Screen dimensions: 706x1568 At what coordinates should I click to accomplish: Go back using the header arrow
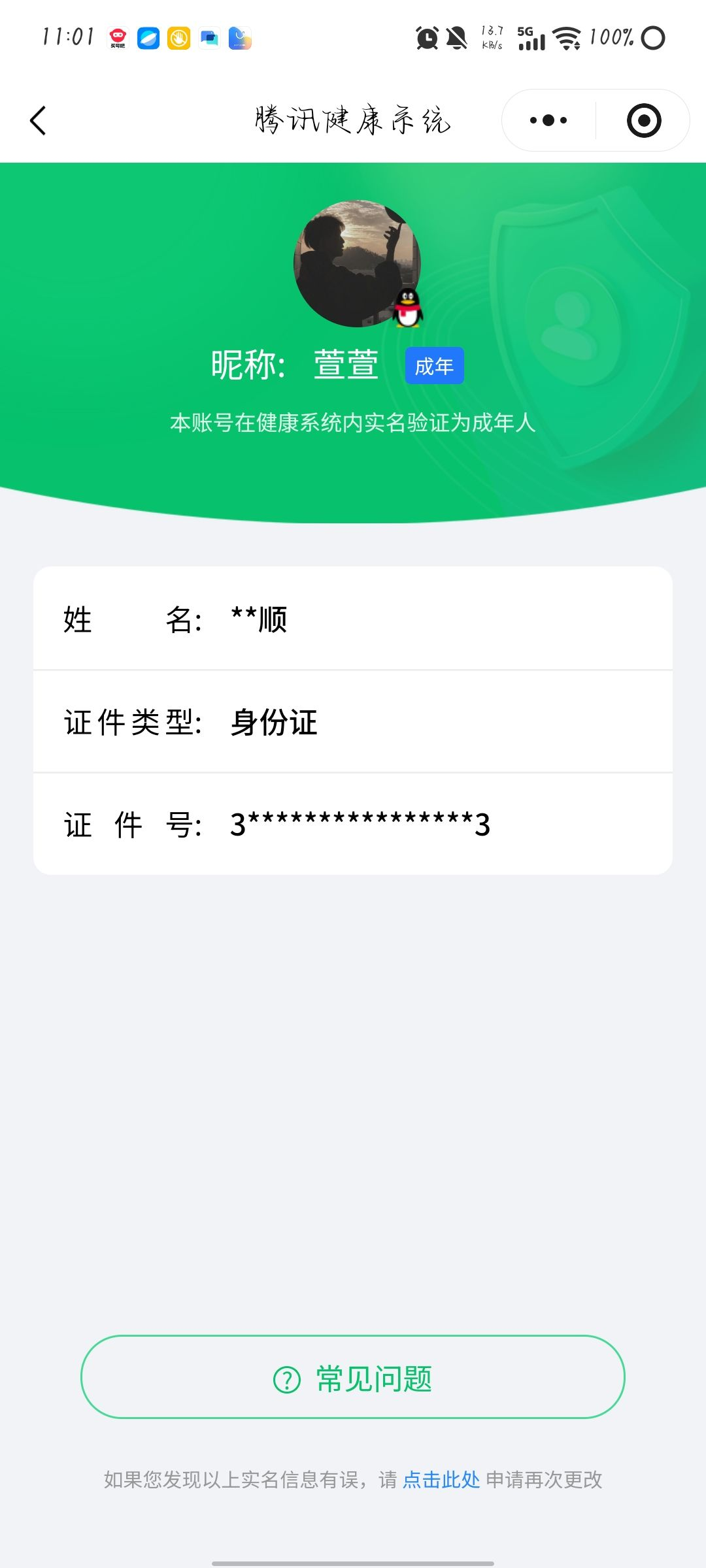pyautogui.click(x=39, y=121)
